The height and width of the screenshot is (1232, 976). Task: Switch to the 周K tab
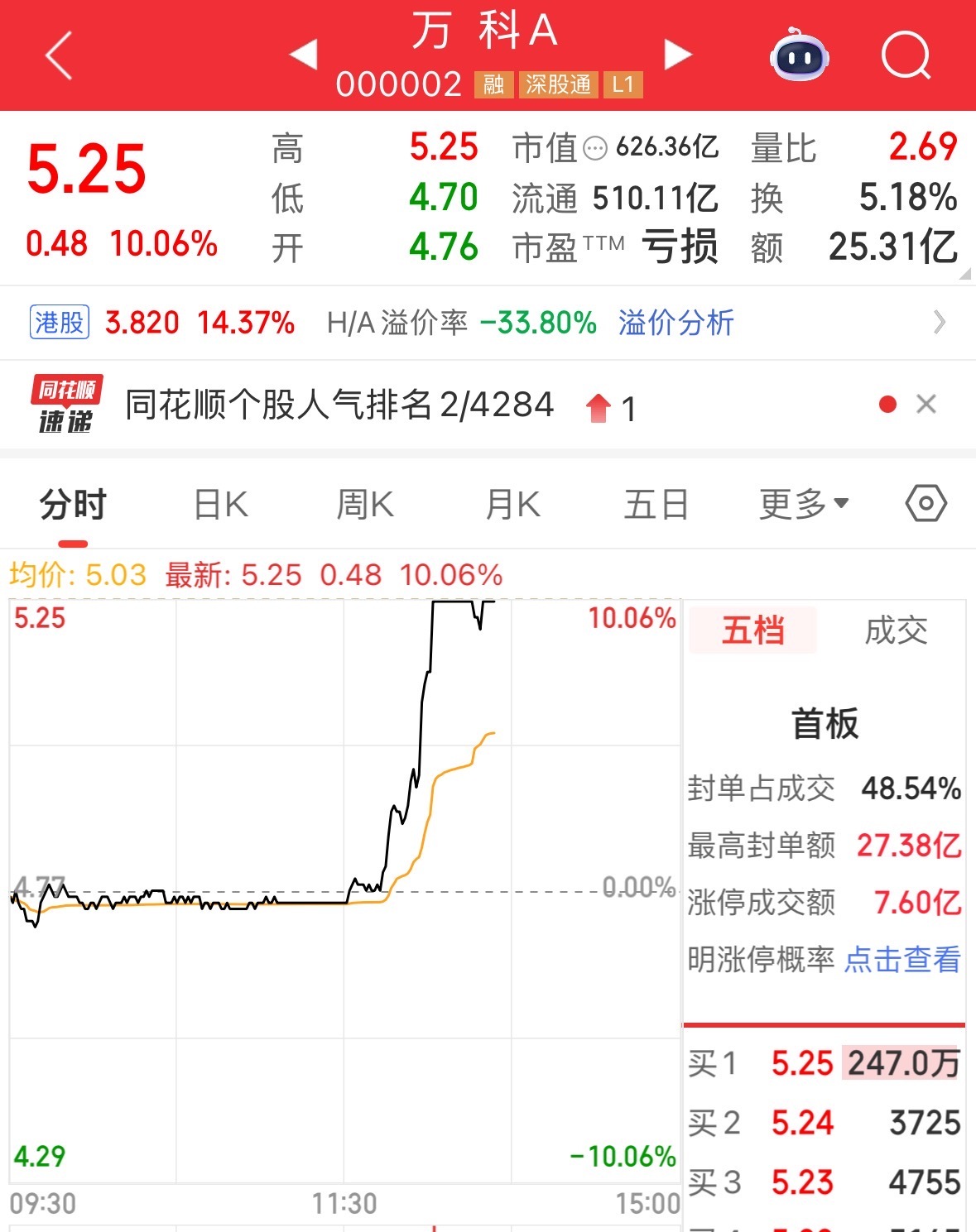click(365, 504)
